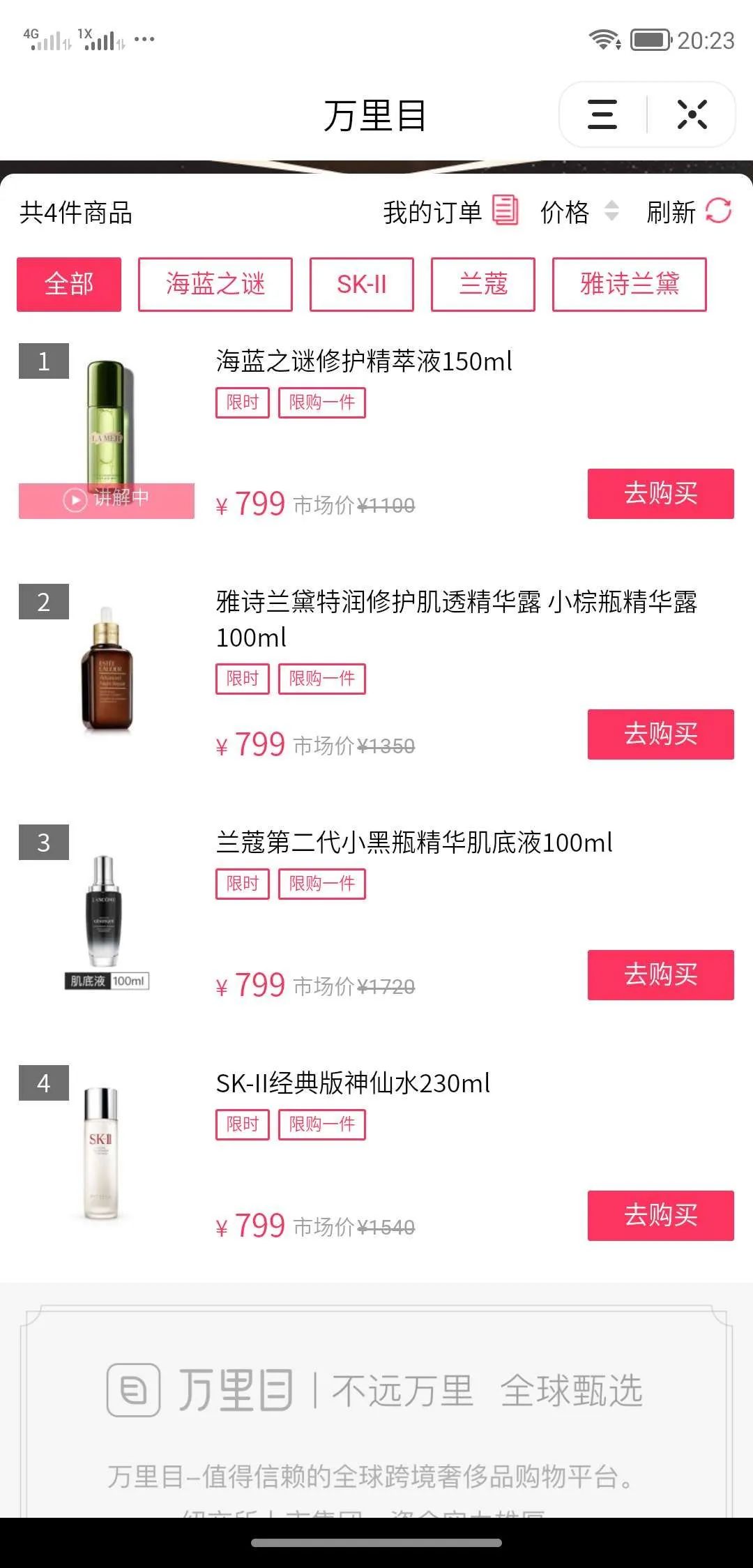Image resolution: width=753 pixels, height=1568 pixels.
Task: Sort products by 价格
Action: tap(579, 211)
